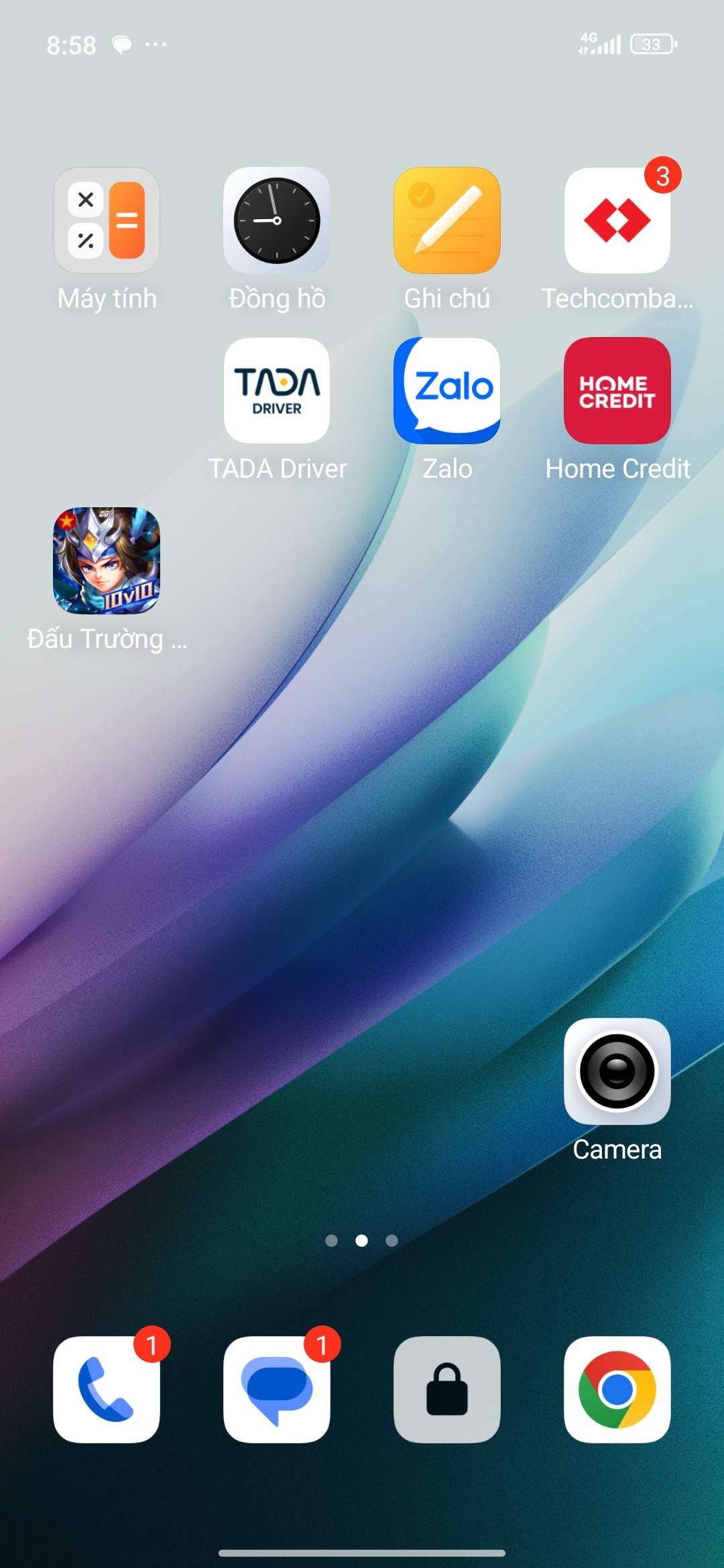Open the Camera app
Image resolution: width=724 pixels, height=1568 pixels.
617,1071
